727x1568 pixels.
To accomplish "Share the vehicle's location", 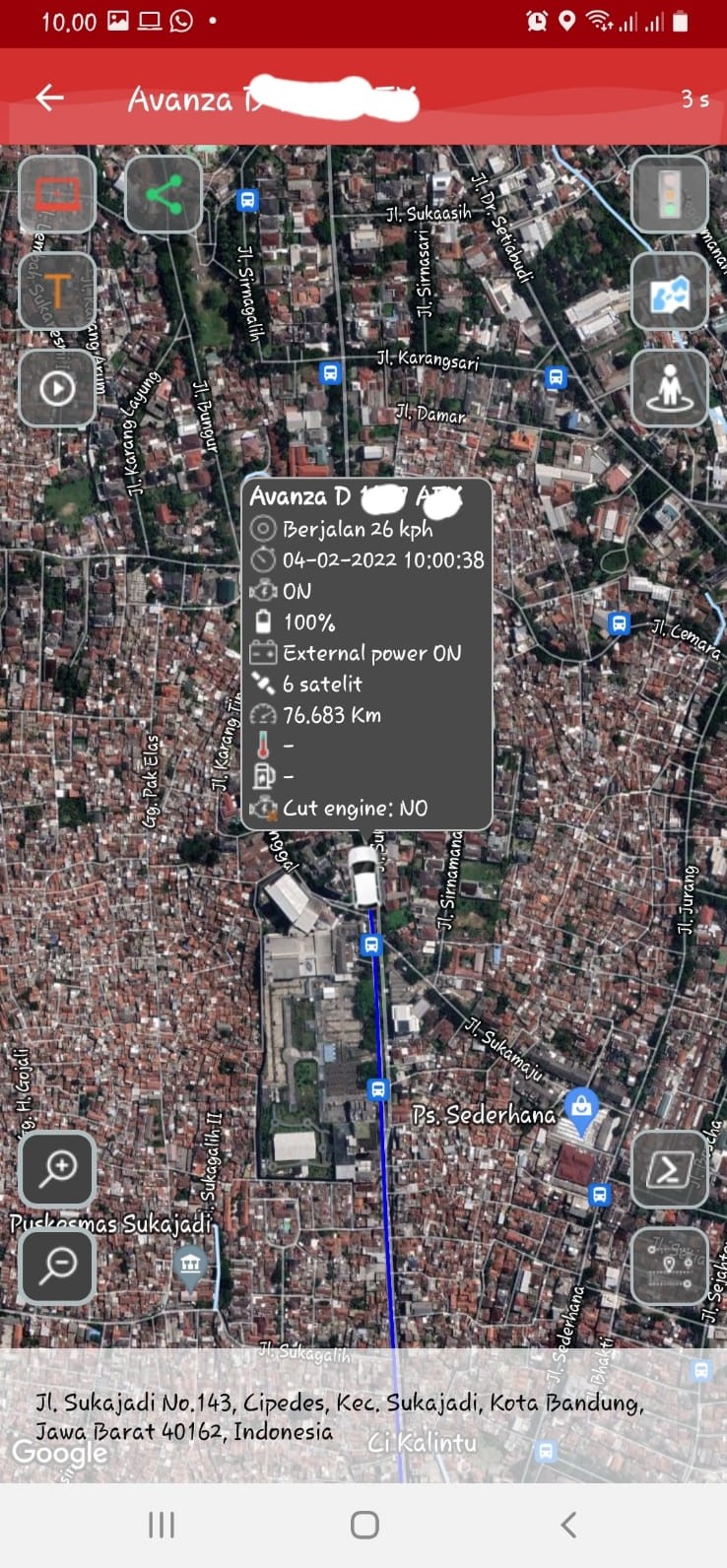I will pyautogui.click(x=164, y=195).
